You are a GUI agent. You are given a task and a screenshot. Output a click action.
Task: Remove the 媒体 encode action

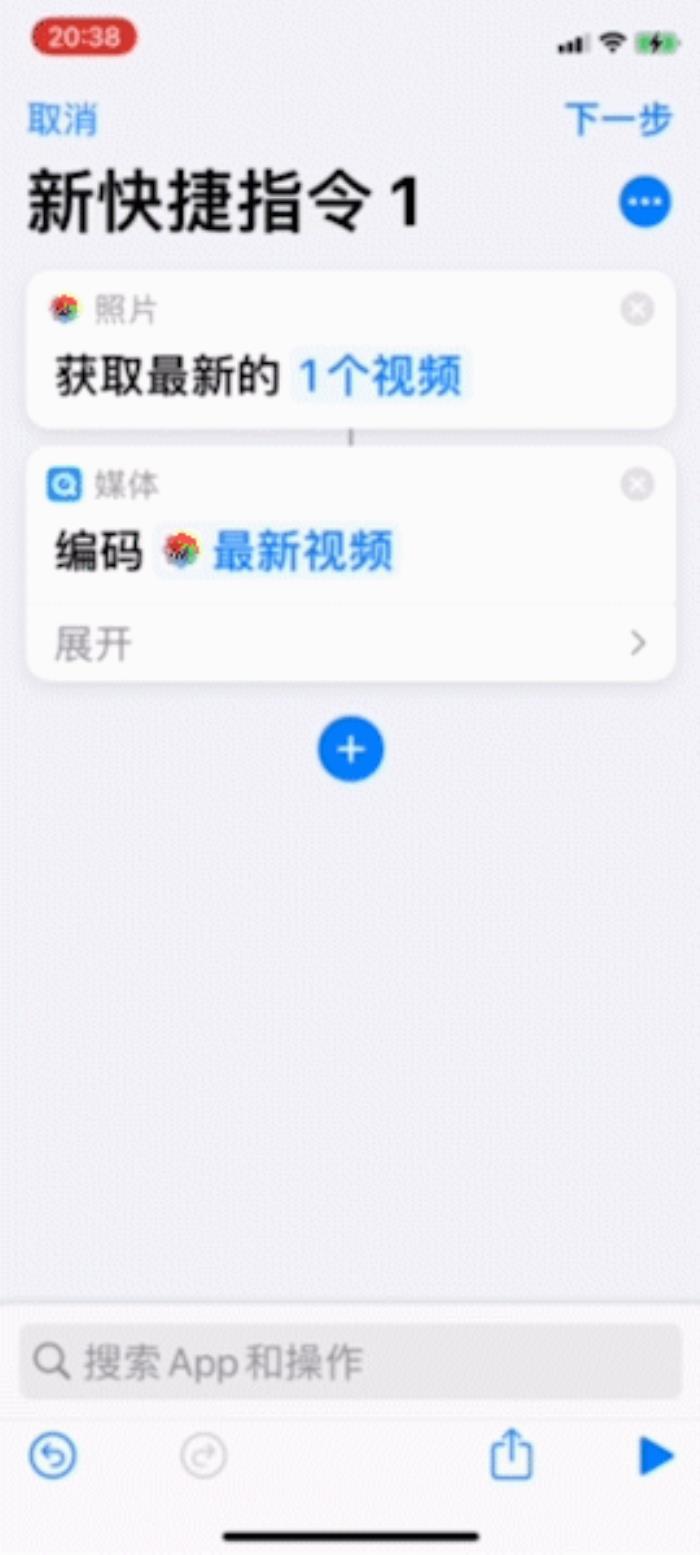tap(637, 485)
